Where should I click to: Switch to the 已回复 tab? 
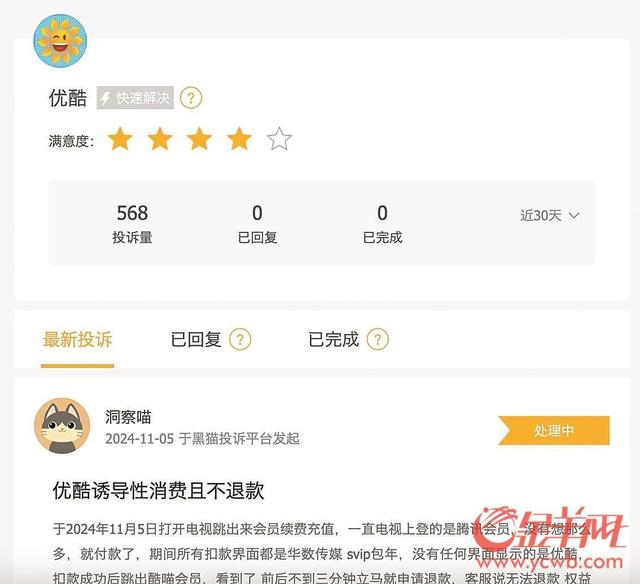(196, 339)
